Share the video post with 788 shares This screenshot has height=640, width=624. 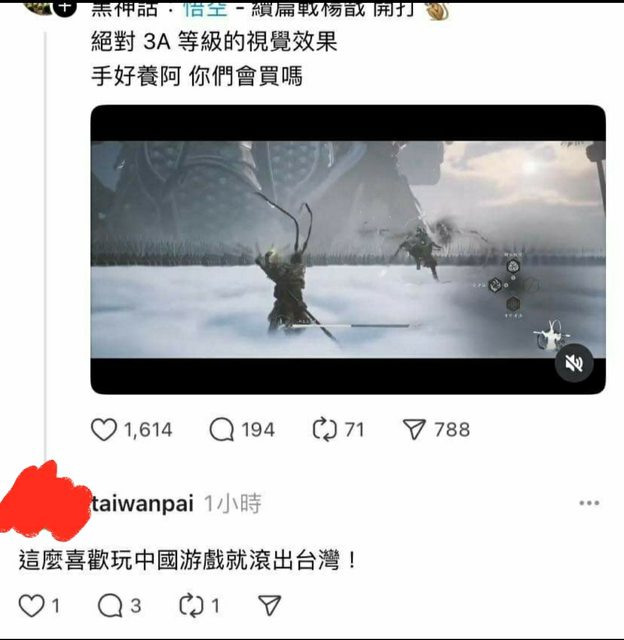click(x=413, y=429)
